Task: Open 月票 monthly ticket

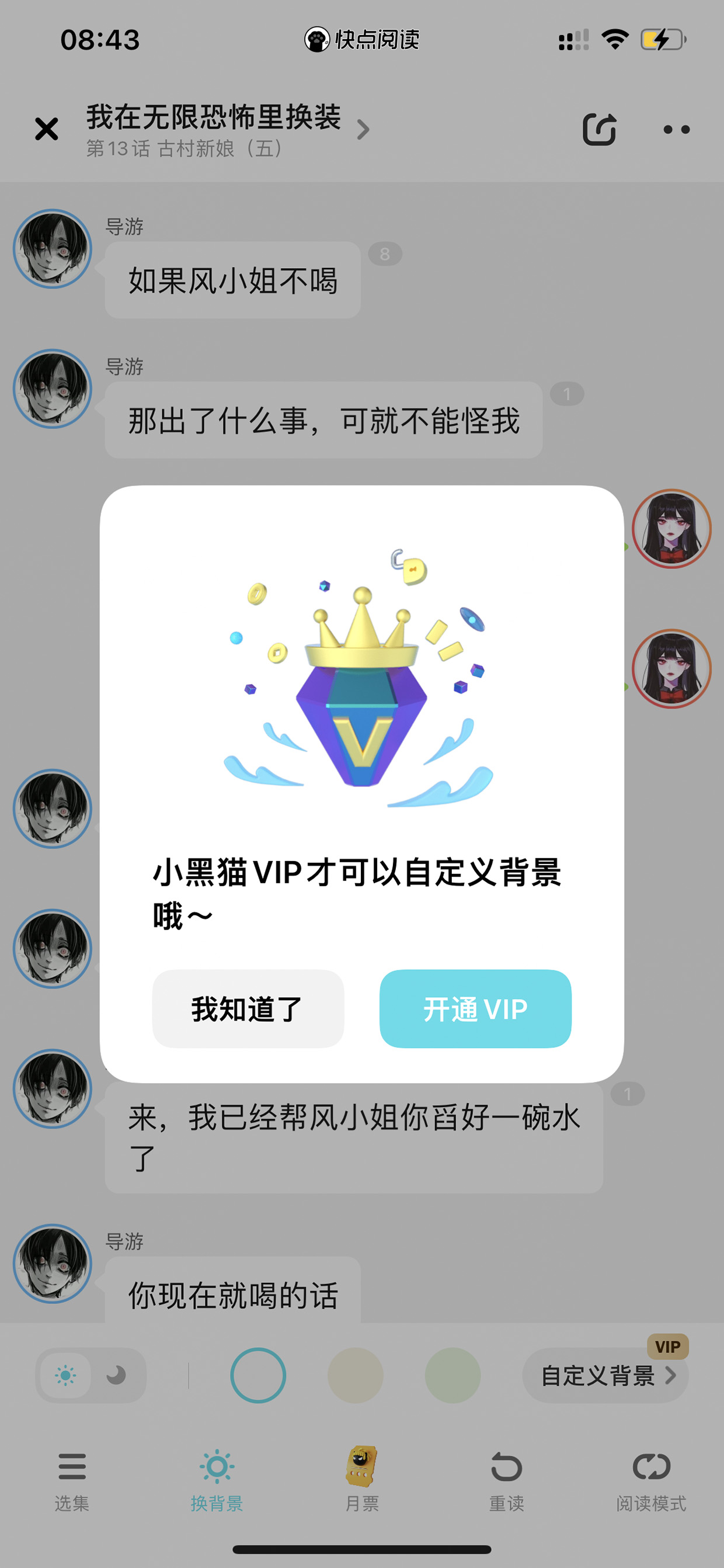Action: tap(362, 1479)
